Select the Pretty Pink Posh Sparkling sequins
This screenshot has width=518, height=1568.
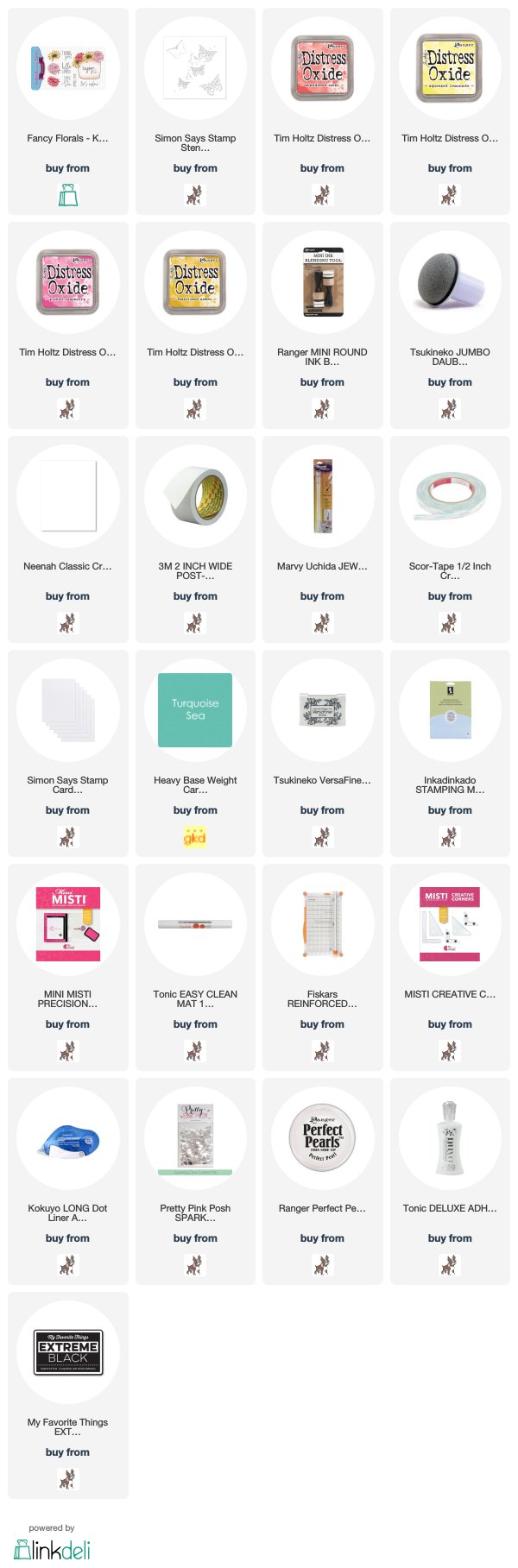pos(195,1138)
